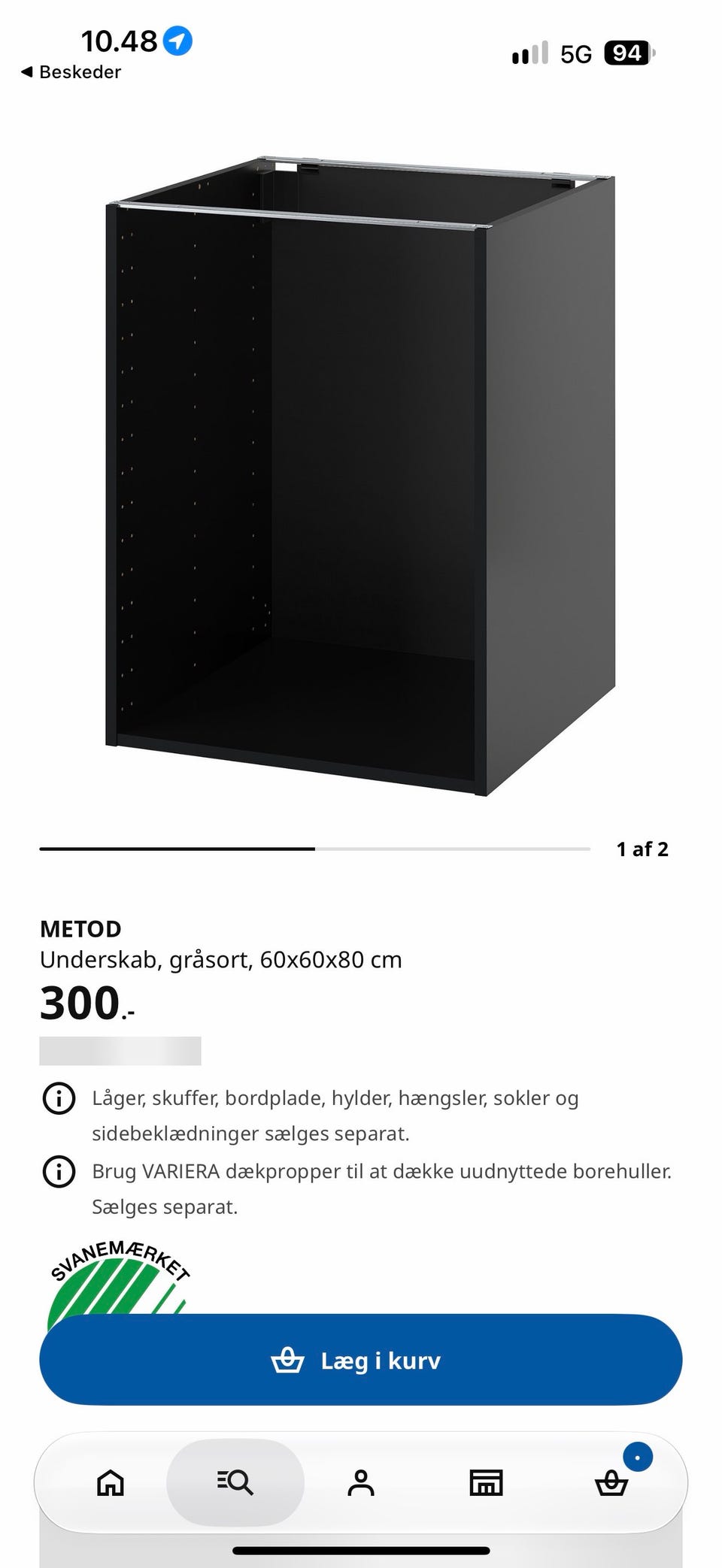Viewport: 722px width, 1568px height.
Task: Open the profile tab
Action: tap(361, 1482)
